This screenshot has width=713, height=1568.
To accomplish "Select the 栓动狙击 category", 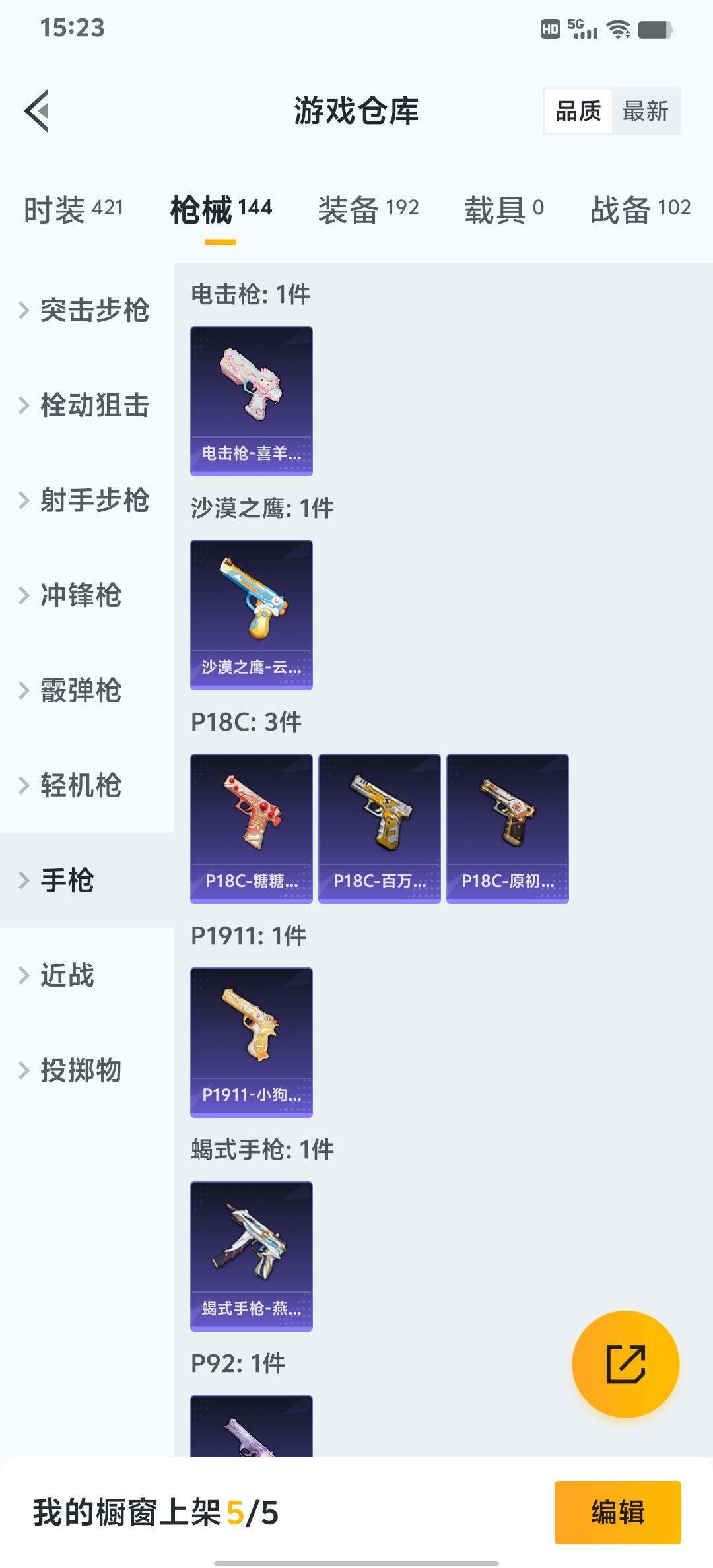I will [94, 405].
